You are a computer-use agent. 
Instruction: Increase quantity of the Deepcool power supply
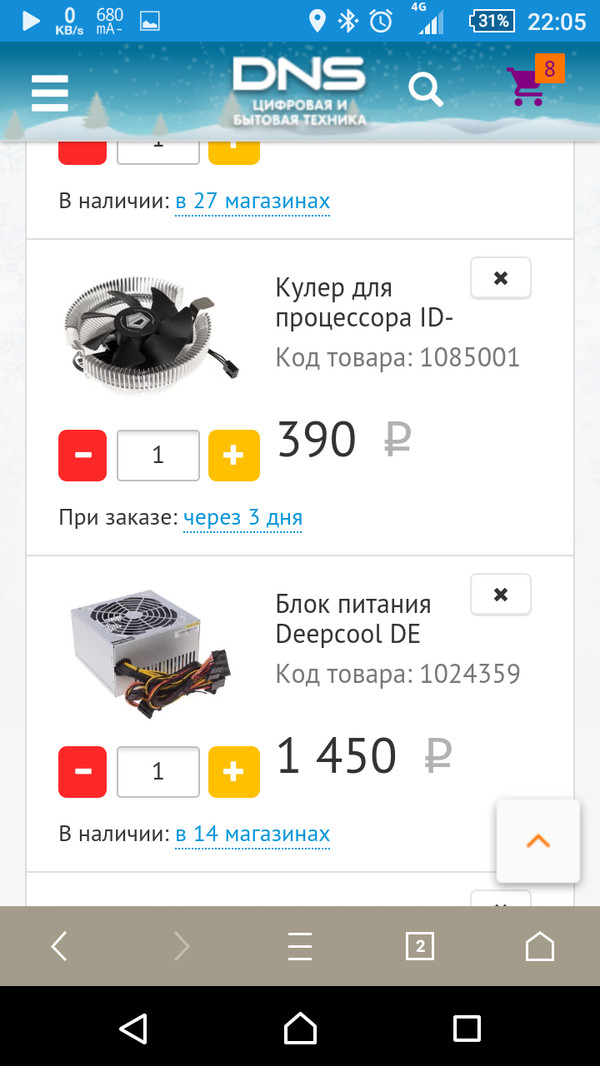click(233, 771)
